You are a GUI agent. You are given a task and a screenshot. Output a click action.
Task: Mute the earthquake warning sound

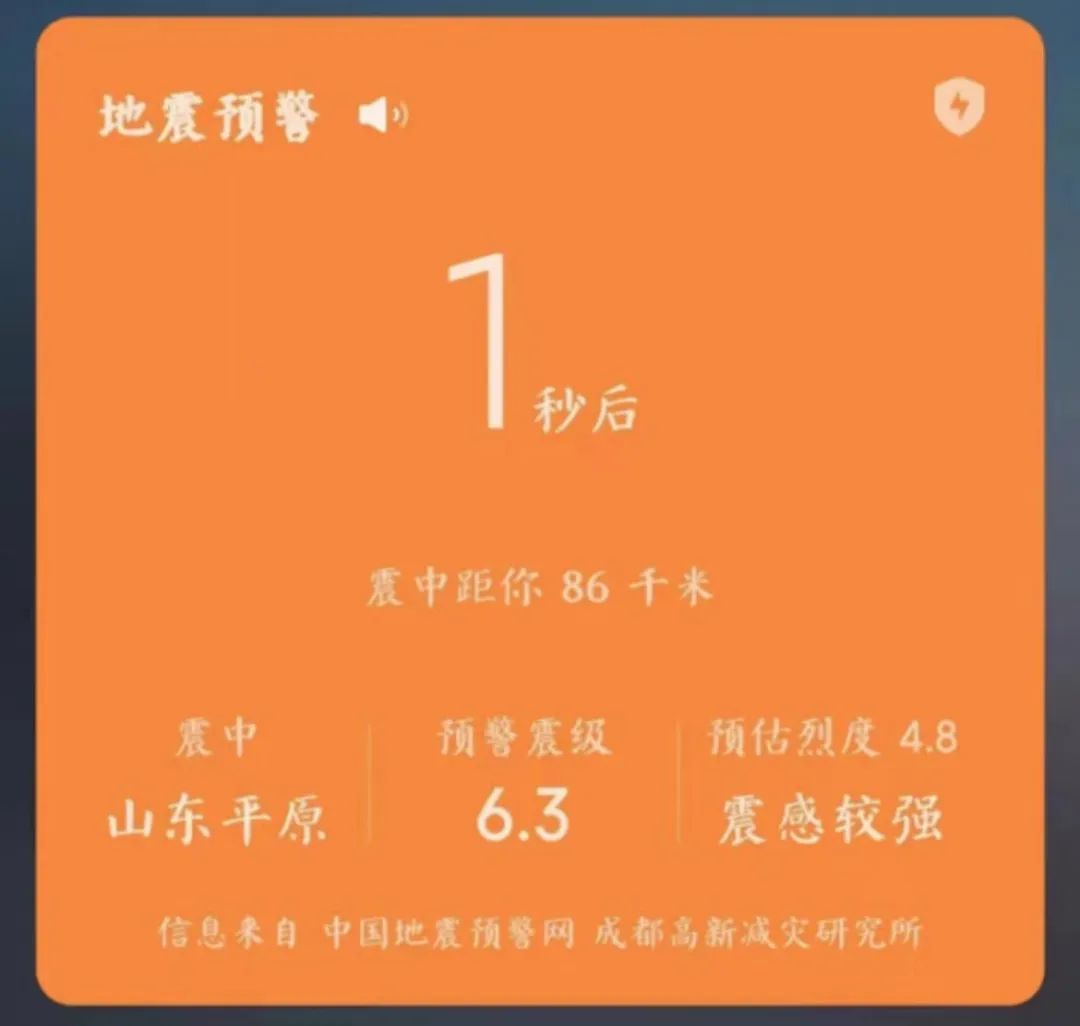coord(383,117)
